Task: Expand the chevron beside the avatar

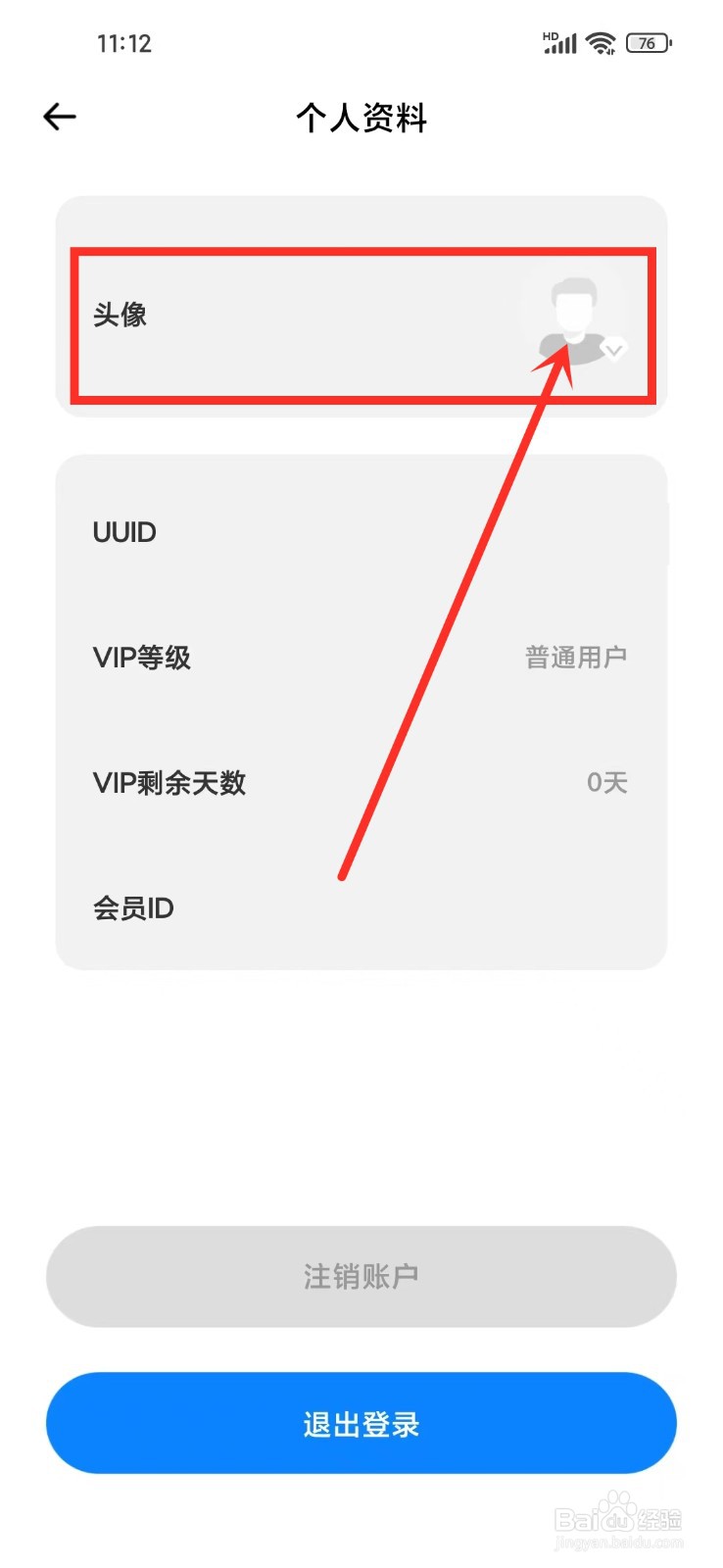Action: point(614,351)
